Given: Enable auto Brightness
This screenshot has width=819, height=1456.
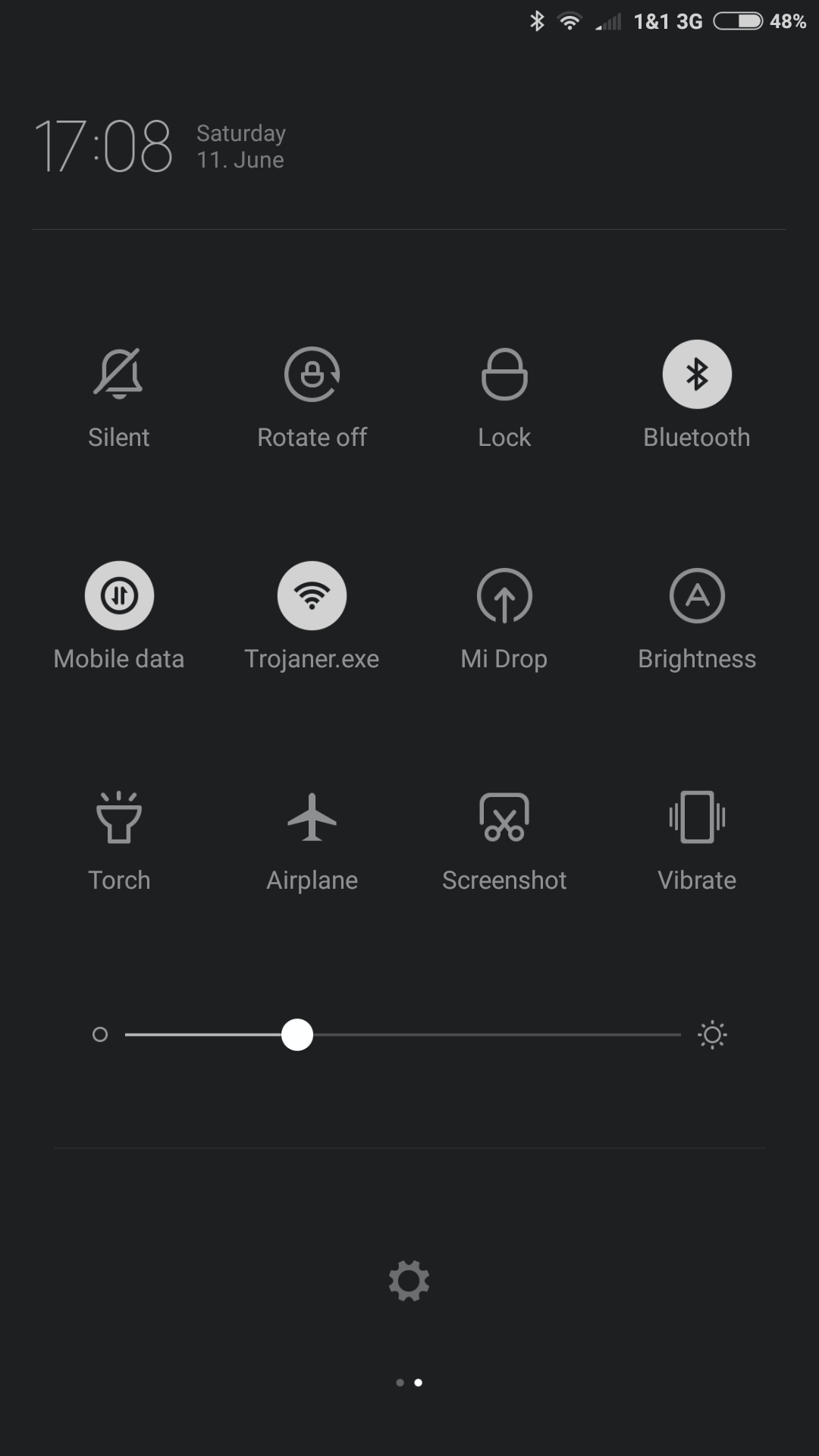Looking at the screenshot, I should (697, 595).
